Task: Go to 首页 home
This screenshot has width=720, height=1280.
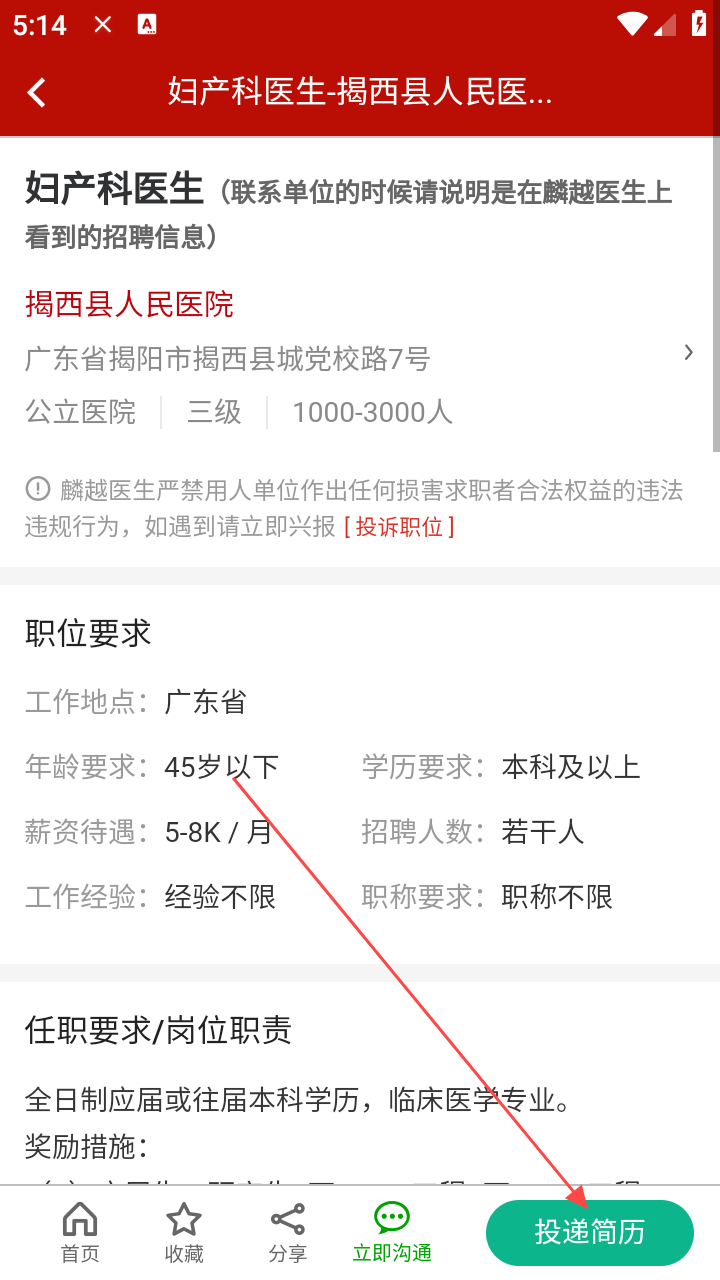Action: 80,1233
